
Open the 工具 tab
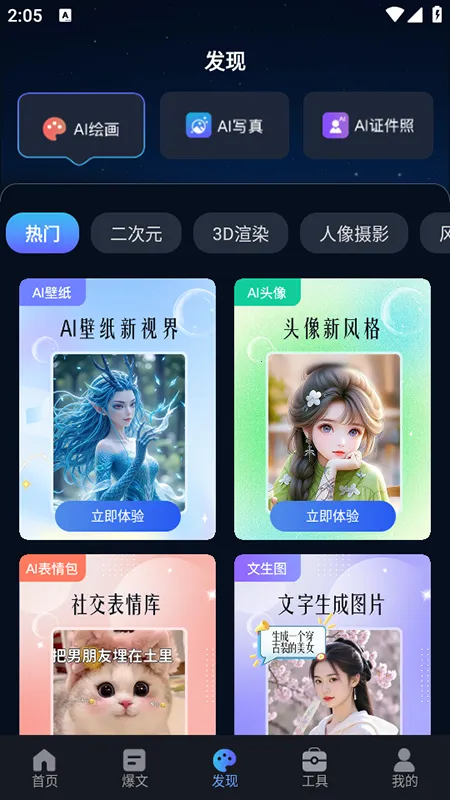point(315,768)
